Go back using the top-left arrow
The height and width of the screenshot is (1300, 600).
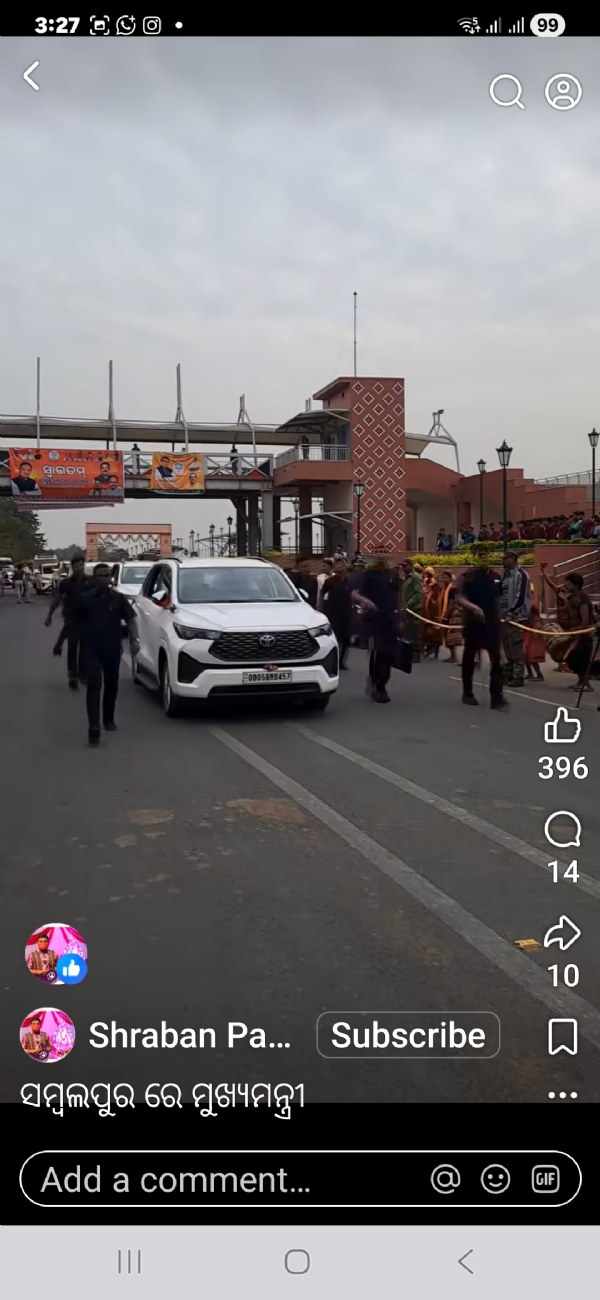pyautogui.click(x=32, y=76)
